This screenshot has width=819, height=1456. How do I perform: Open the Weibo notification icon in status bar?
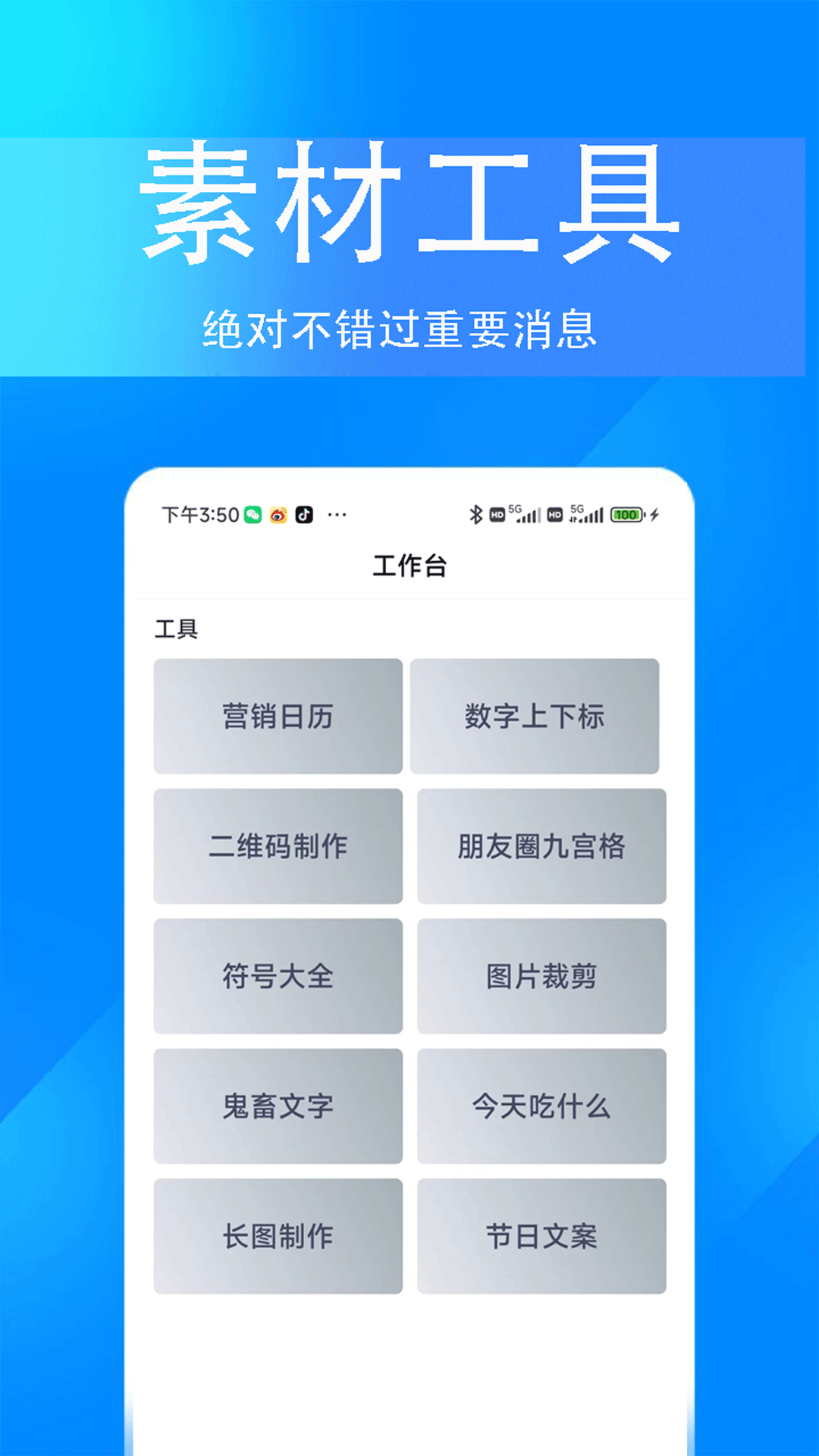[x=278, y=514]
